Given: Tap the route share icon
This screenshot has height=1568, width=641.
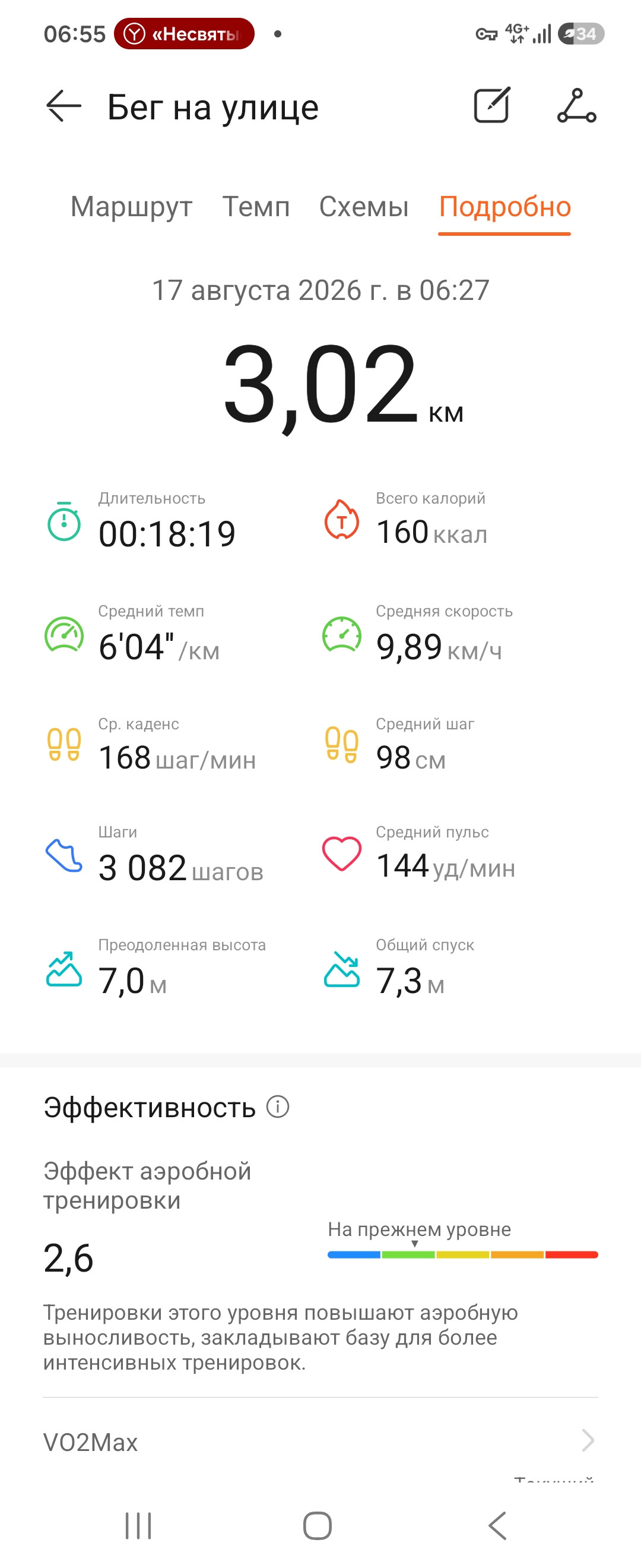Looking at the screenshot, I should [x=576, y=105].
